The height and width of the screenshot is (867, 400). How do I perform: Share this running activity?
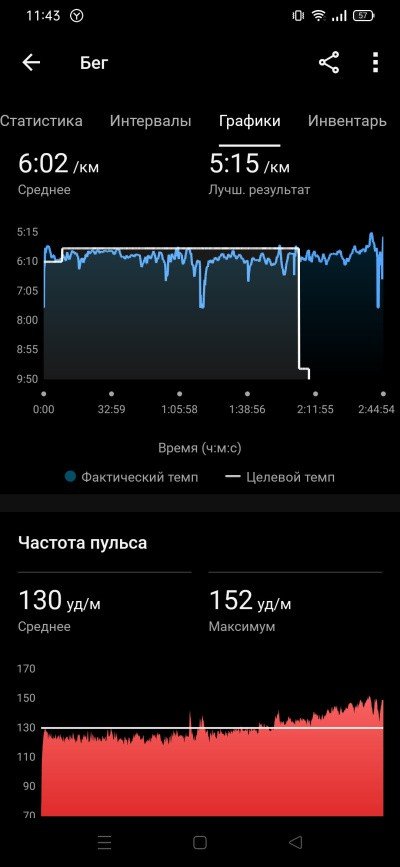[329, 62]
